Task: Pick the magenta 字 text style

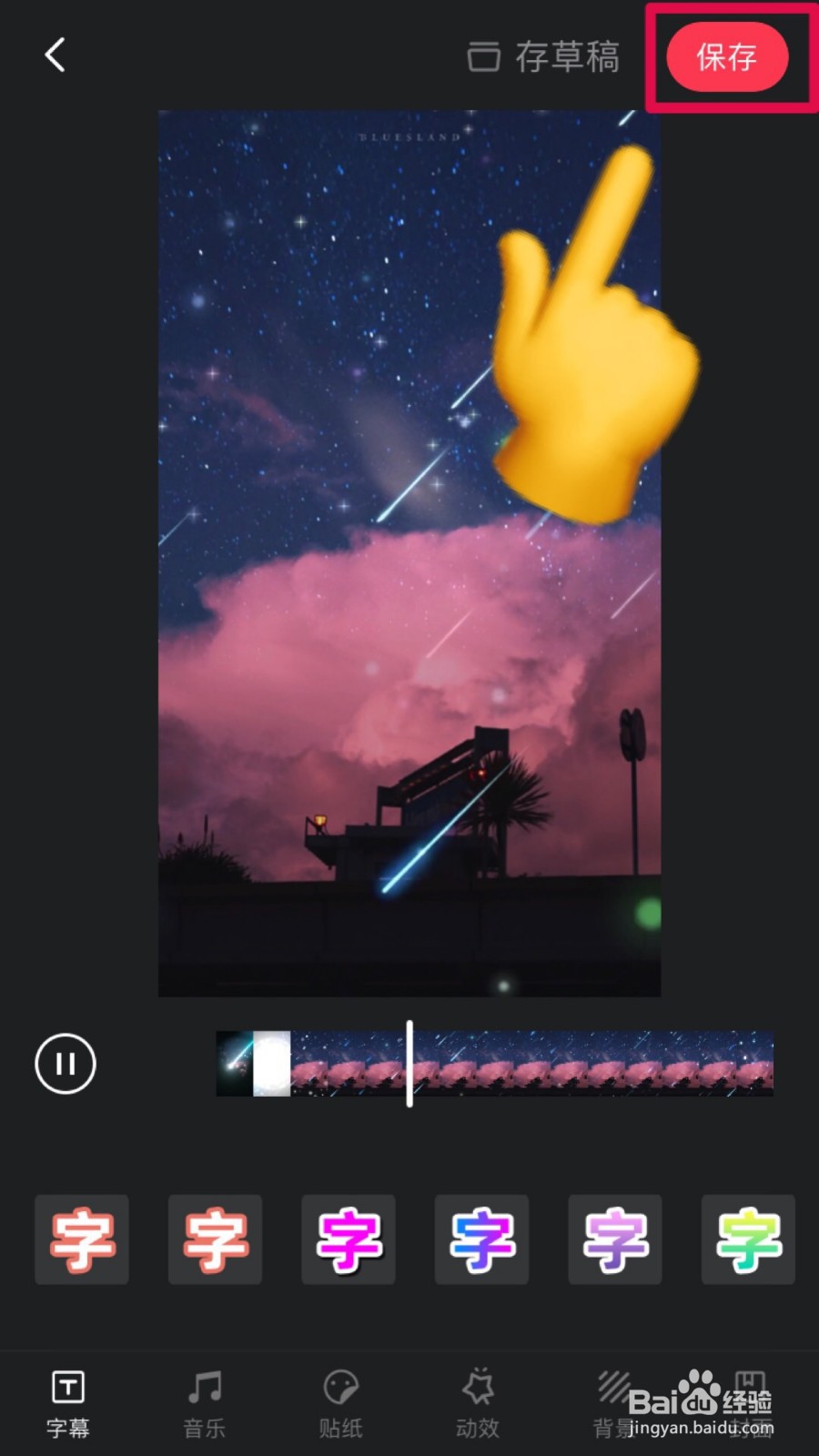Action: pos(349,1239)
